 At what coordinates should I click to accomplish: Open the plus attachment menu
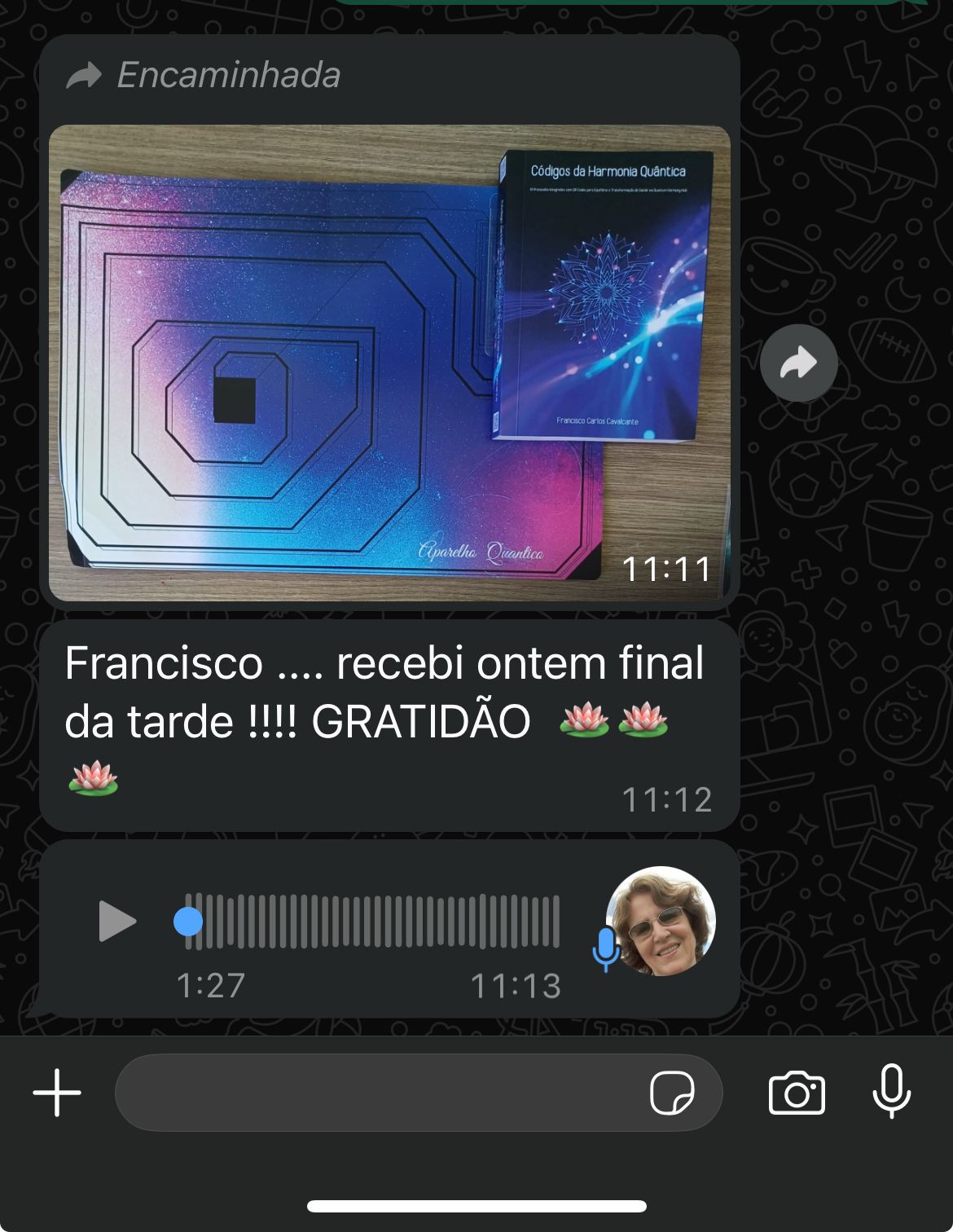(x=57, y=1093)
